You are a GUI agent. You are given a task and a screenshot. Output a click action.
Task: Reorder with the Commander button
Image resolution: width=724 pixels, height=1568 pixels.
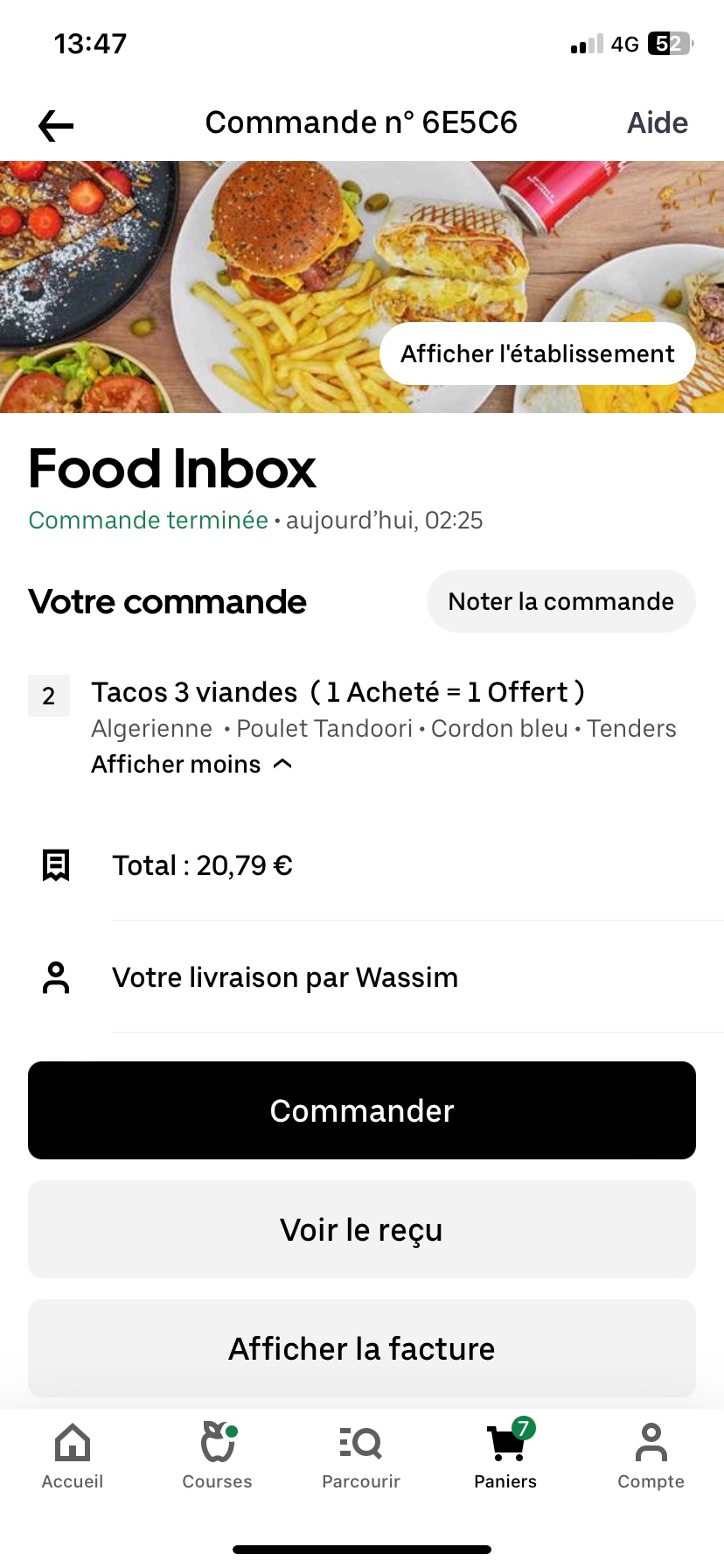click(x=362, y=1110)
